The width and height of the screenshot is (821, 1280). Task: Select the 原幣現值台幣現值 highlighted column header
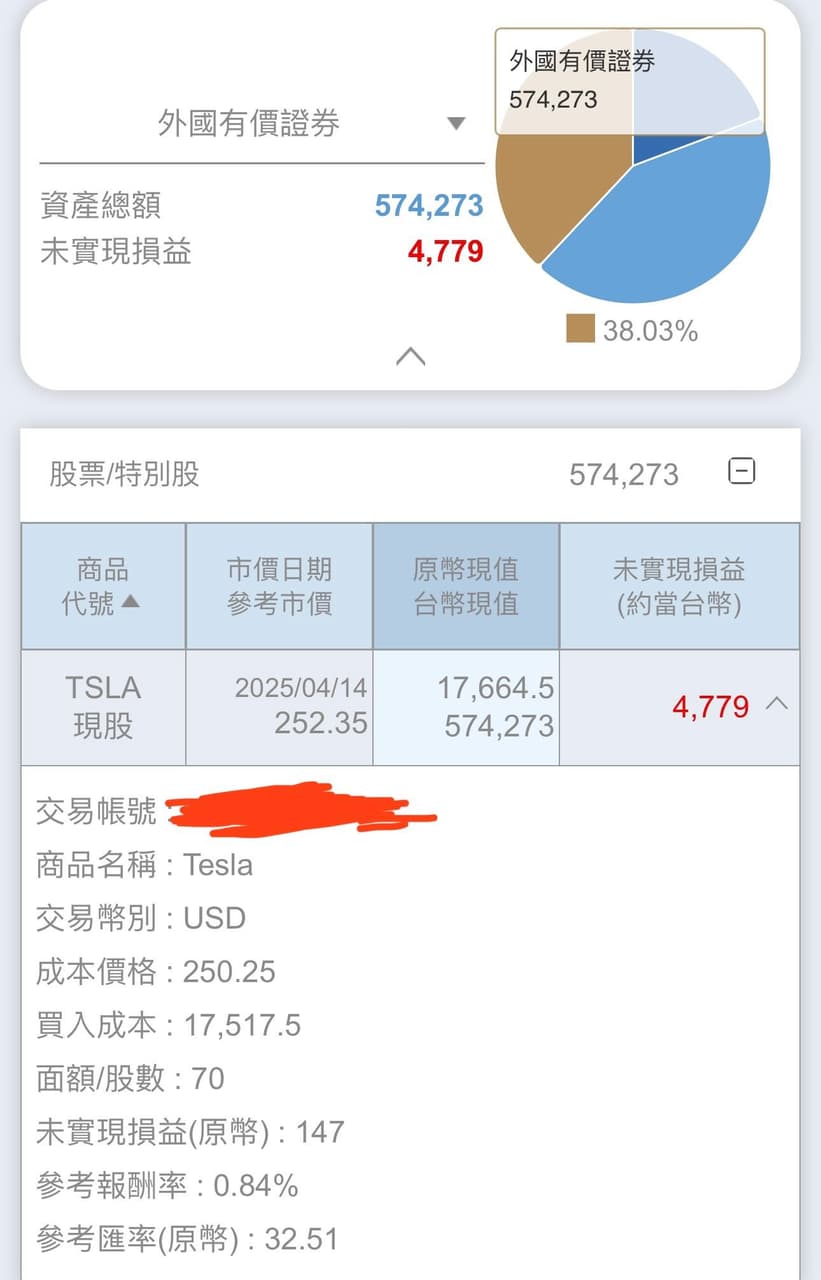[466, 585]
